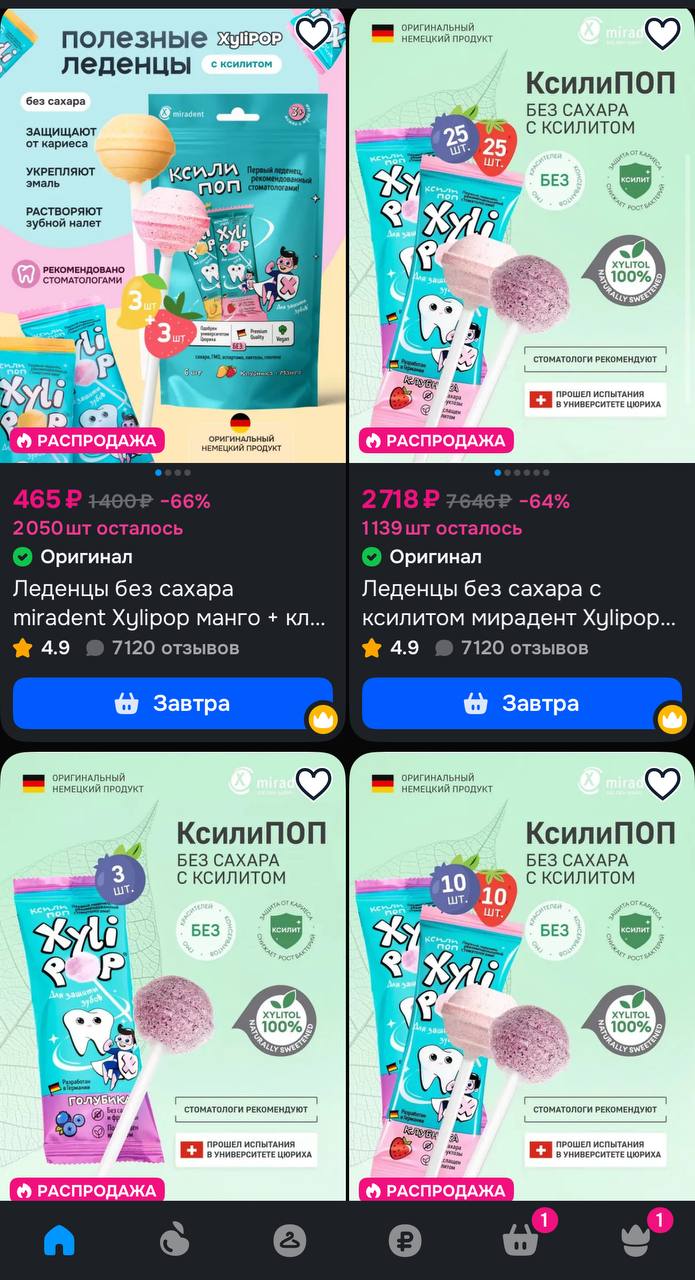Screen dimensions: 695x1280
Task: Go to the Home tab
Action: point(59,1241)
